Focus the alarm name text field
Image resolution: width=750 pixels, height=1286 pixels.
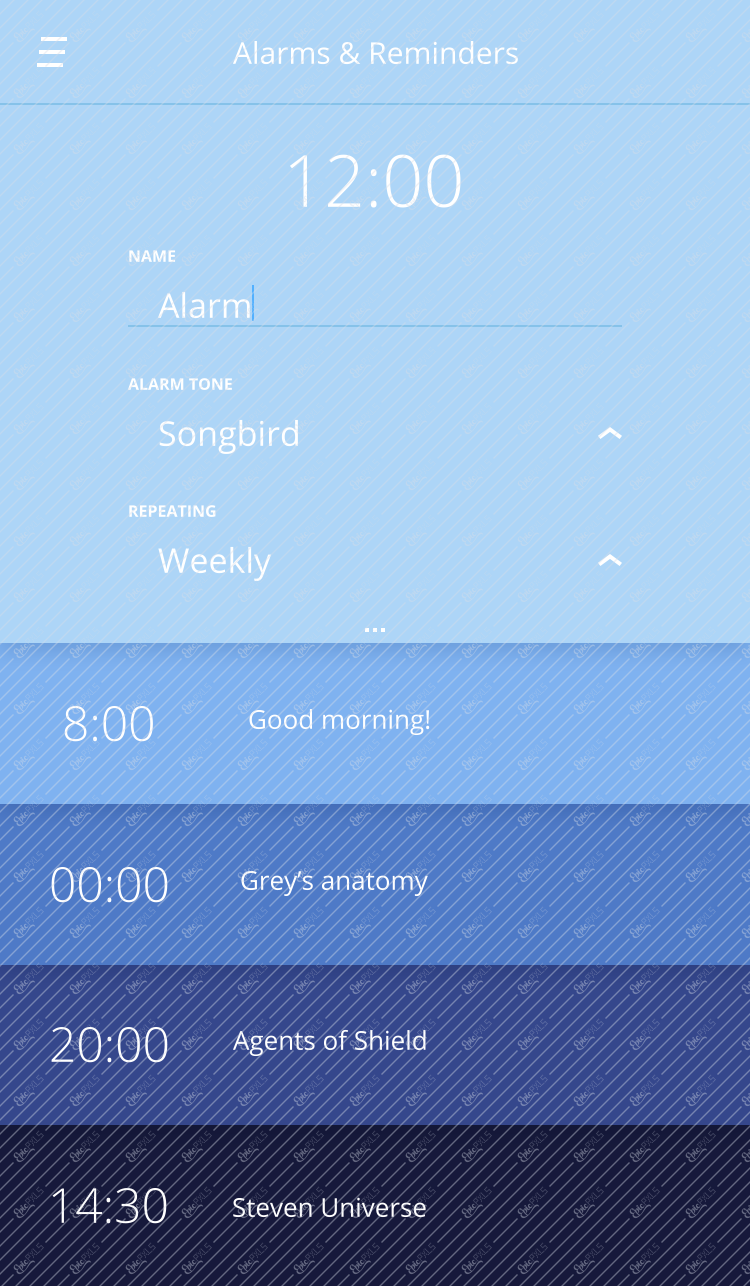click(374, 305)
